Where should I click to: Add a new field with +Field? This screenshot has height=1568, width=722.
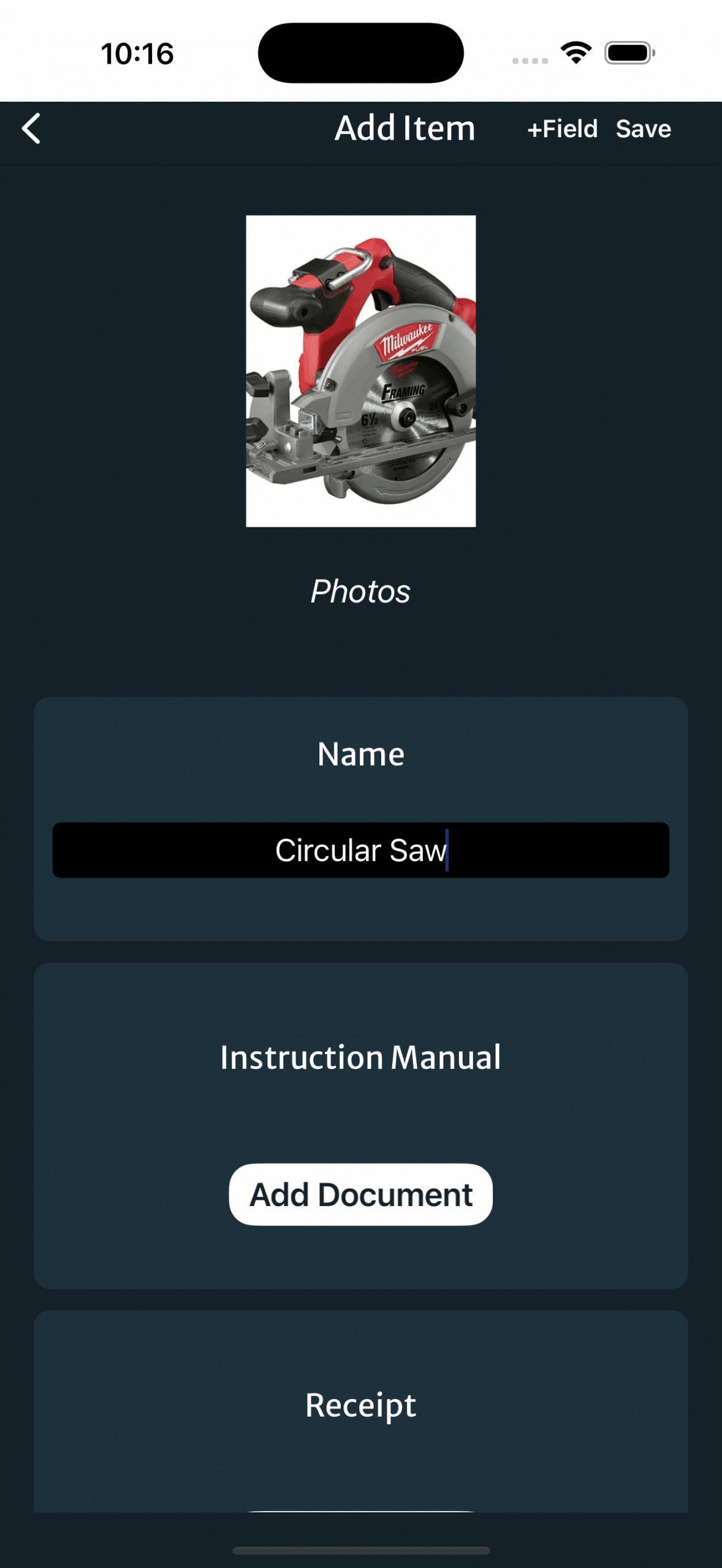coord(562,129)
